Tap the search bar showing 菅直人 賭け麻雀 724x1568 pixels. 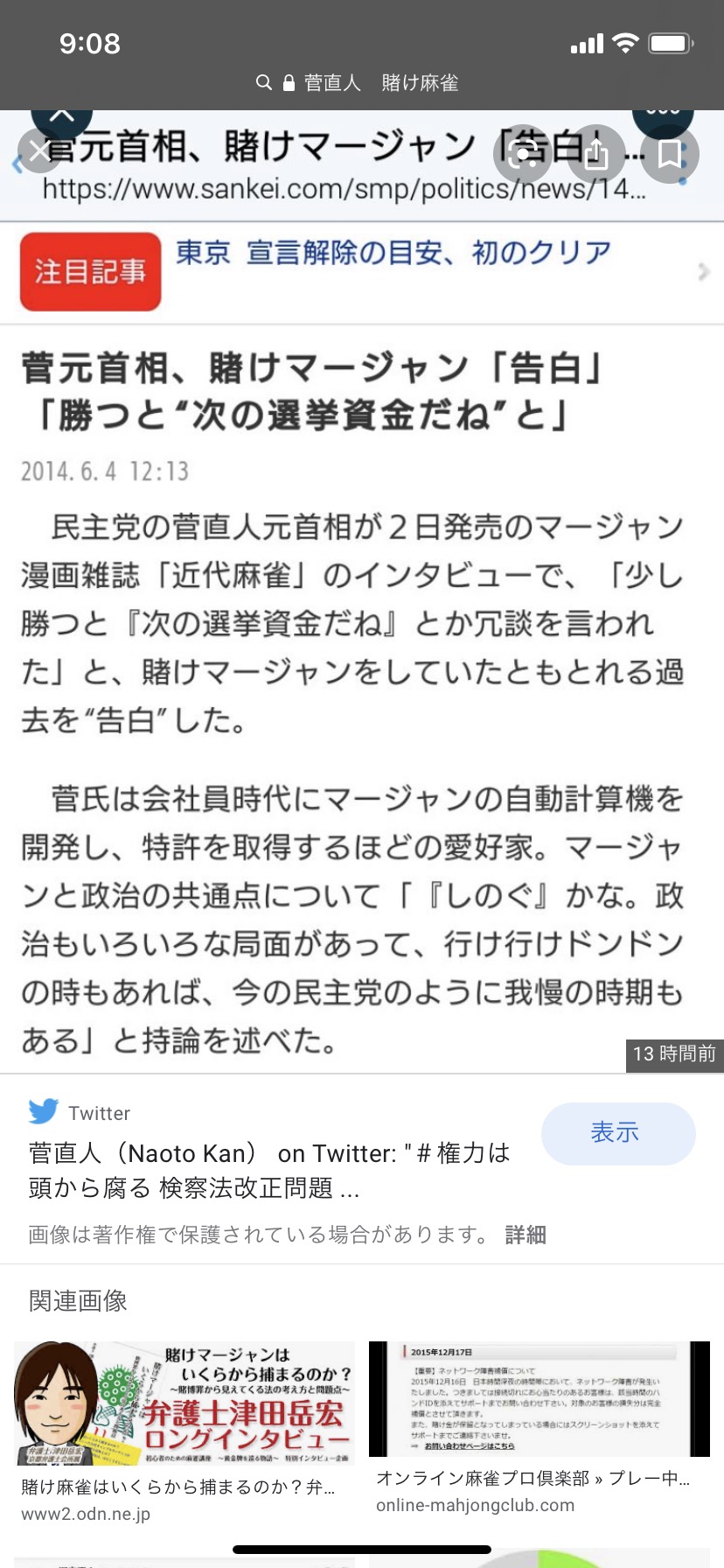pyautogui.click(x=362, y=82)
